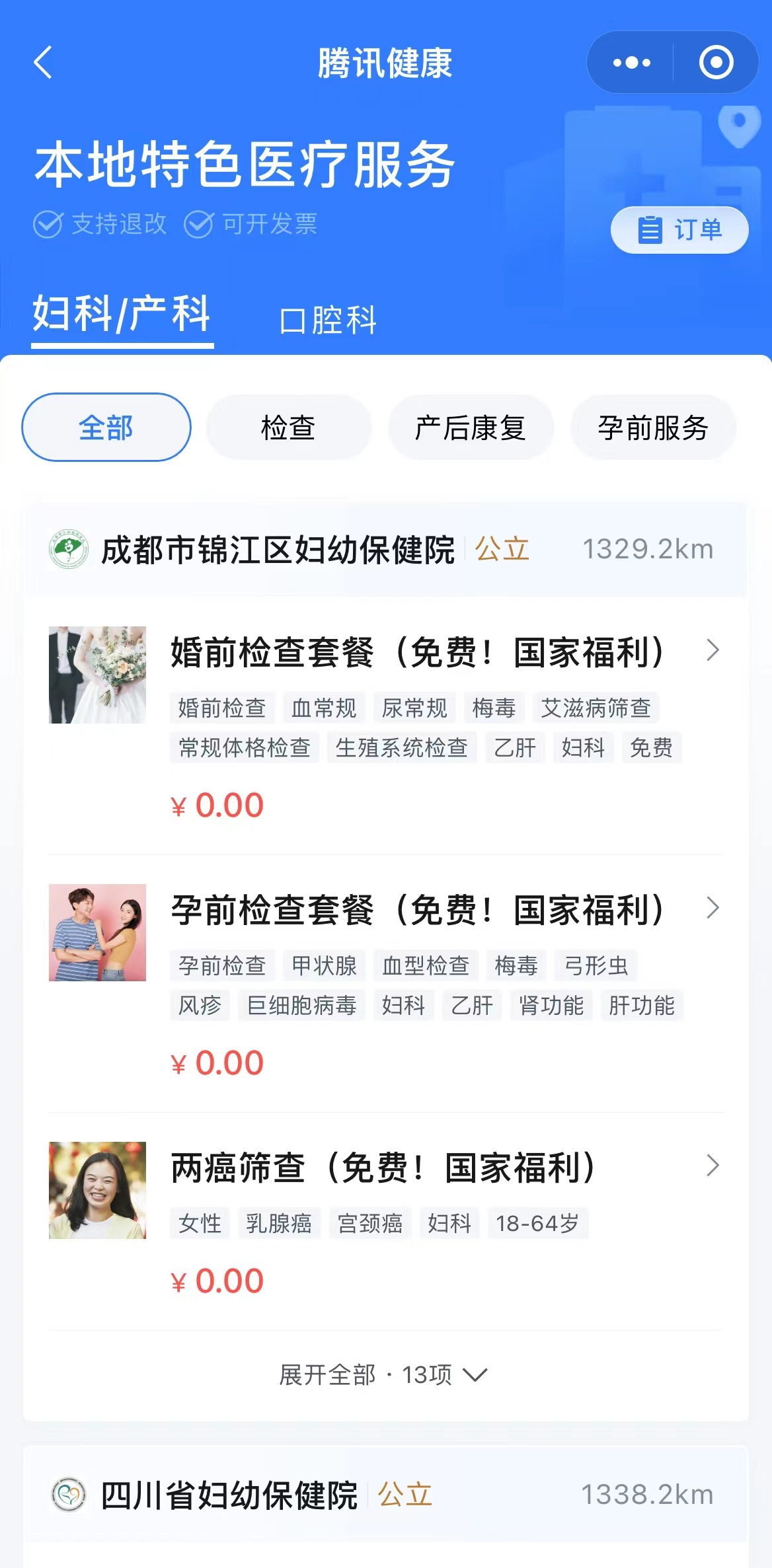Open the mini program more-options menu

tap(631, 63)
